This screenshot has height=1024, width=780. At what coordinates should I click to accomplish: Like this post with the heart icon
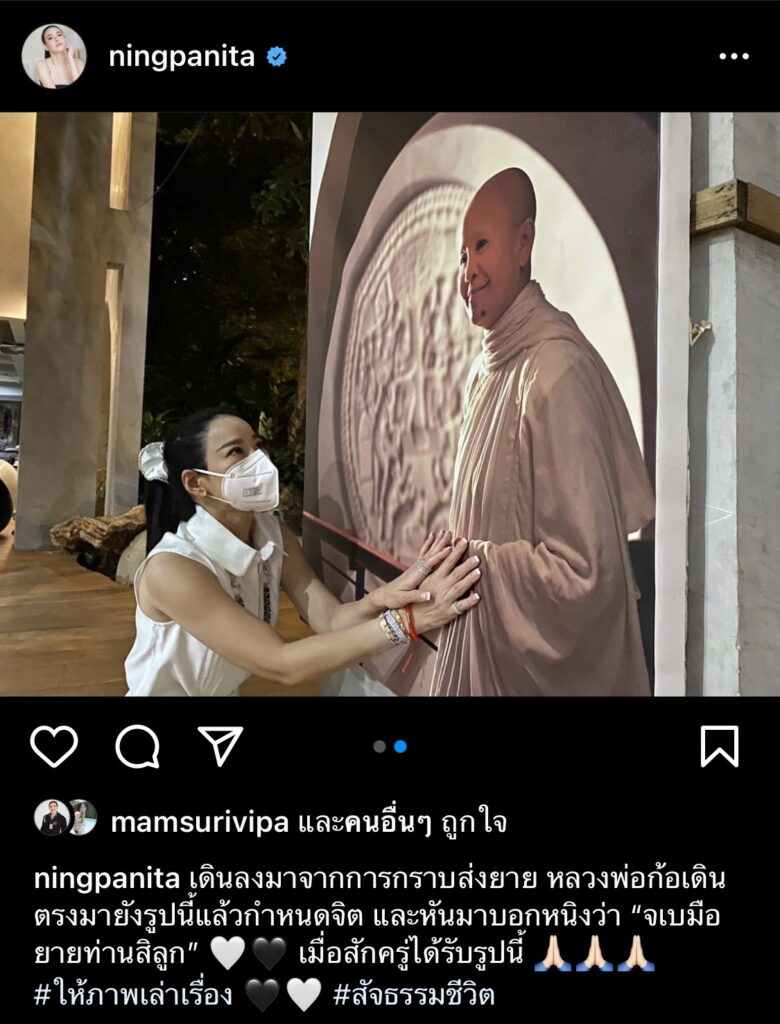(54, 746)
